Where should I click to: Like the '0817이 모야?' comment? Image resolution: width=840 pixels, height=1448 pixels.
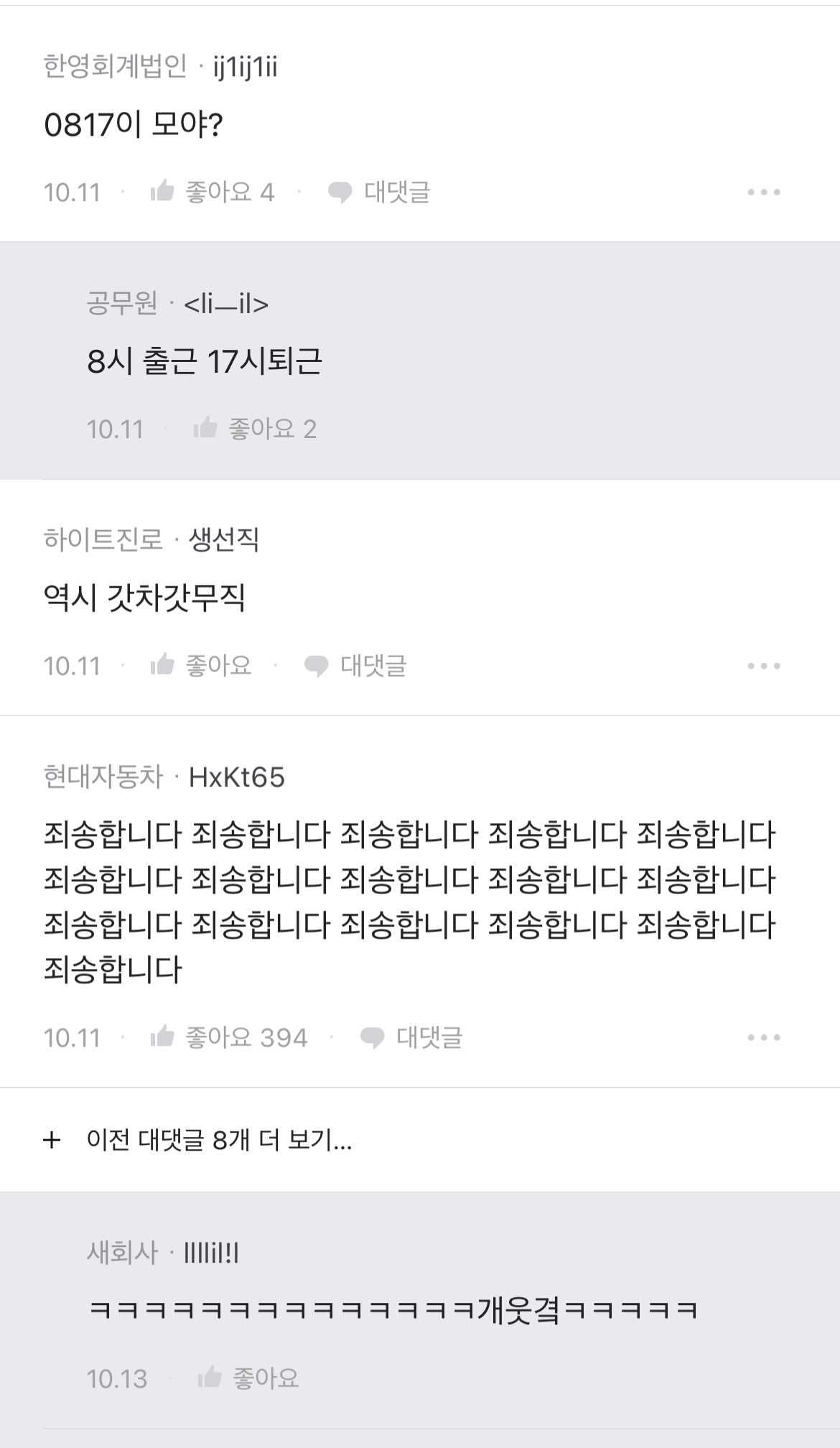point(212,192)
